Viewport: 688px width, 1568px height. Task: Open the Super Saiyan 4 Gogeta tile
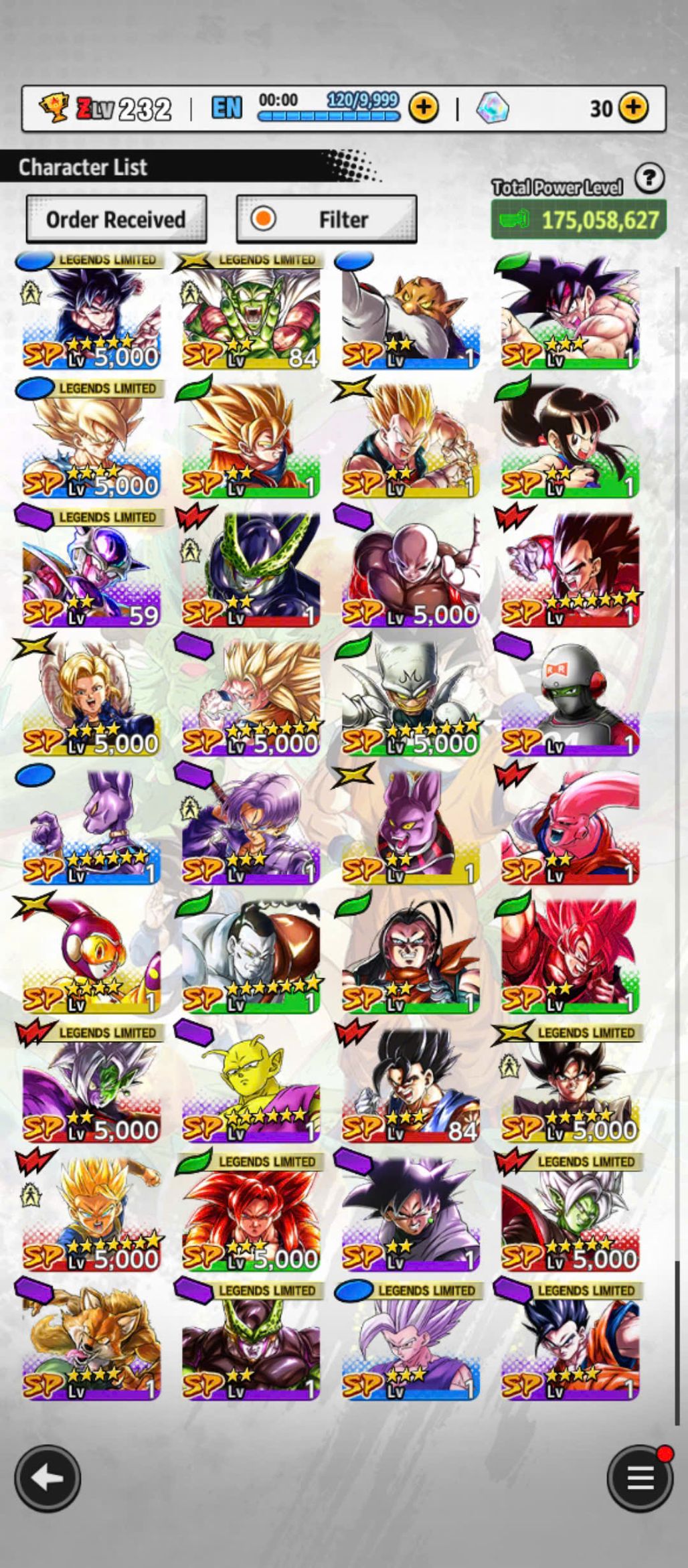pyautogui.click(x=251, y=1212)
